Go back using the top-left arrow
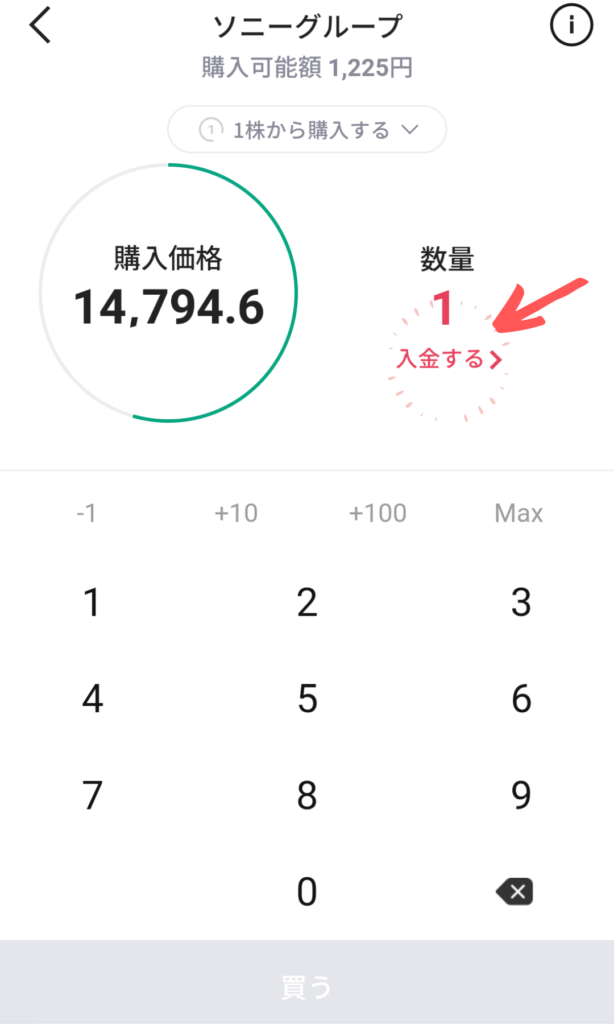This screenshot has width=614, height=1024. [x=40, y=27]
